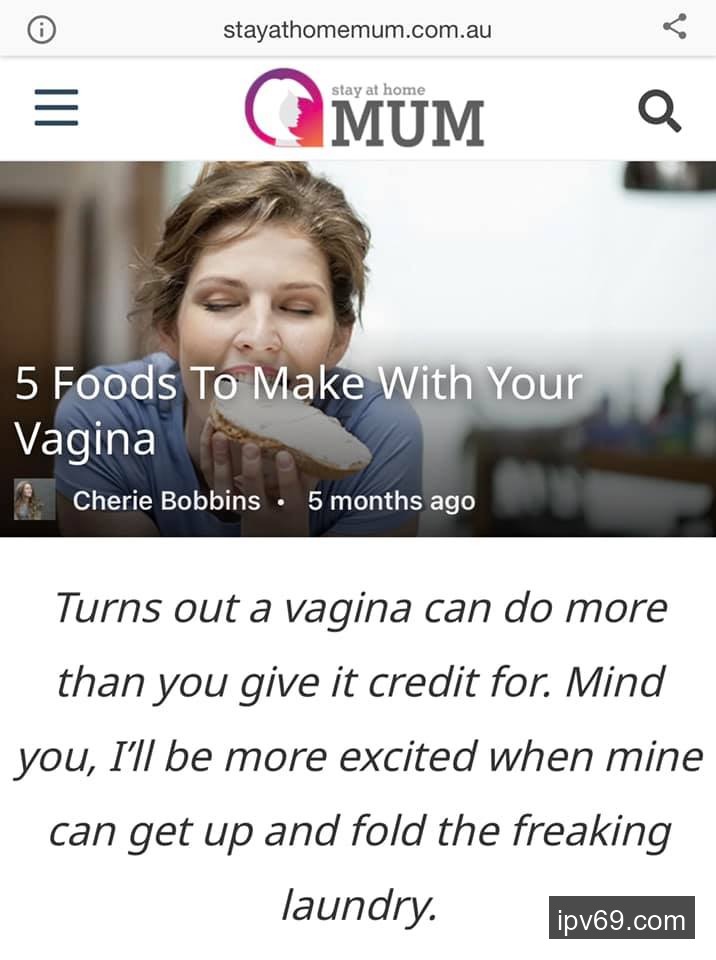This screenshot has width=716, height=960.
Task: Open the site info icon
Action: (41, 29)
